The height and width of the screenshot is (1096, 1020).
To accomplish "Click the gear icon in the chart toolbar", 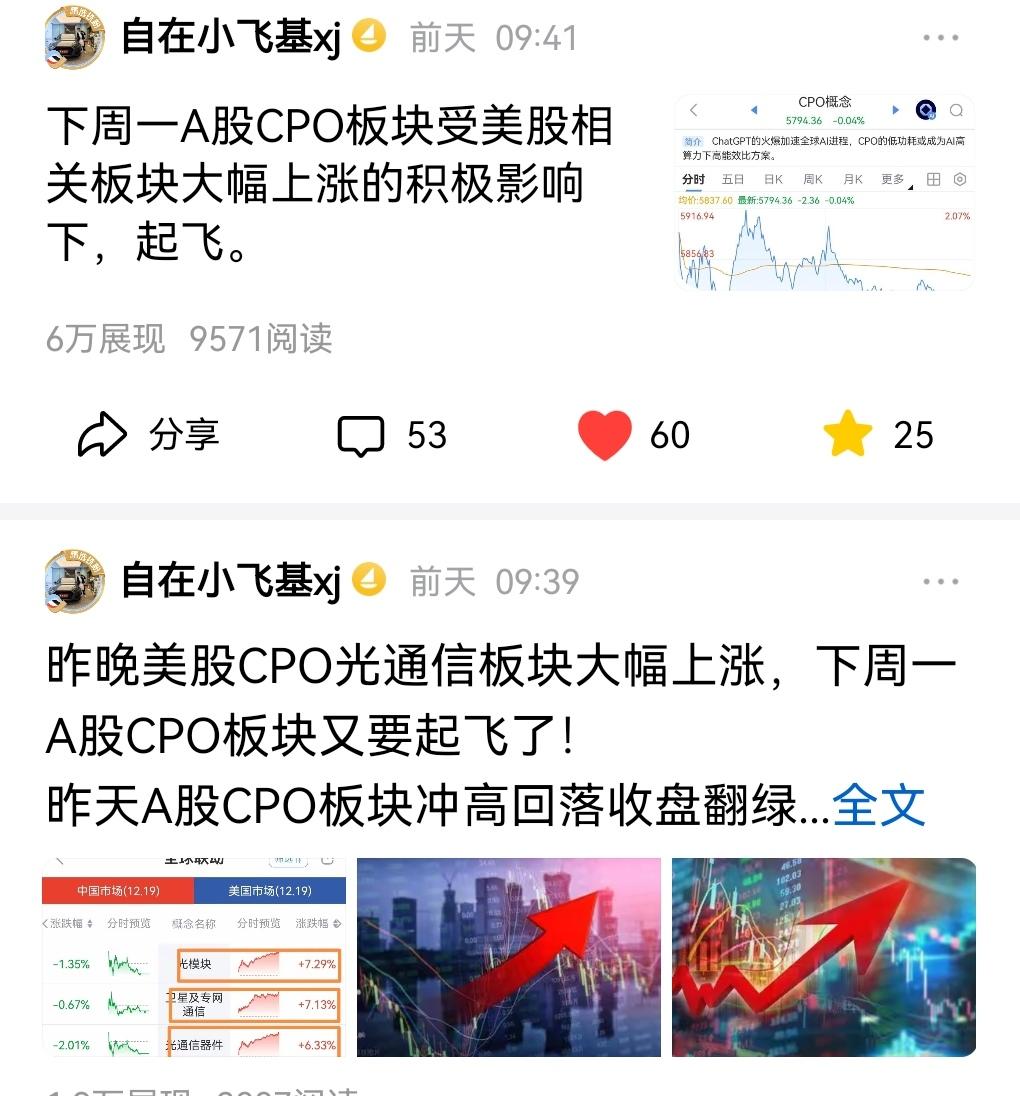I will 959,179.
